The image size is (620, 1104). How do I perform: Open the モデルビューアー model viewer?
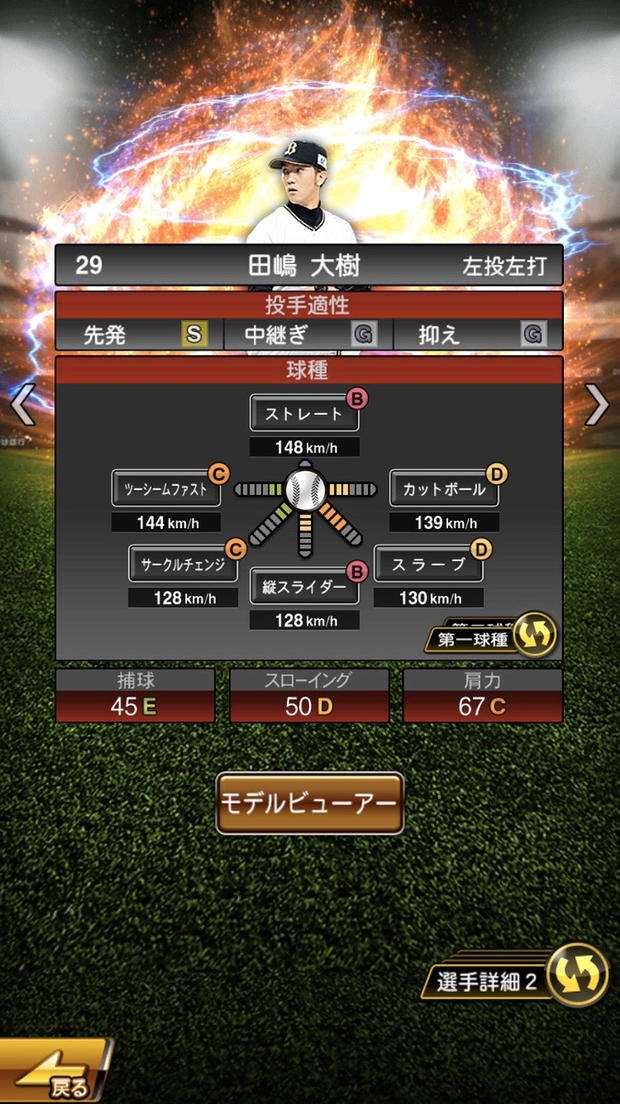pyautogui.click(x=309, y=803)
